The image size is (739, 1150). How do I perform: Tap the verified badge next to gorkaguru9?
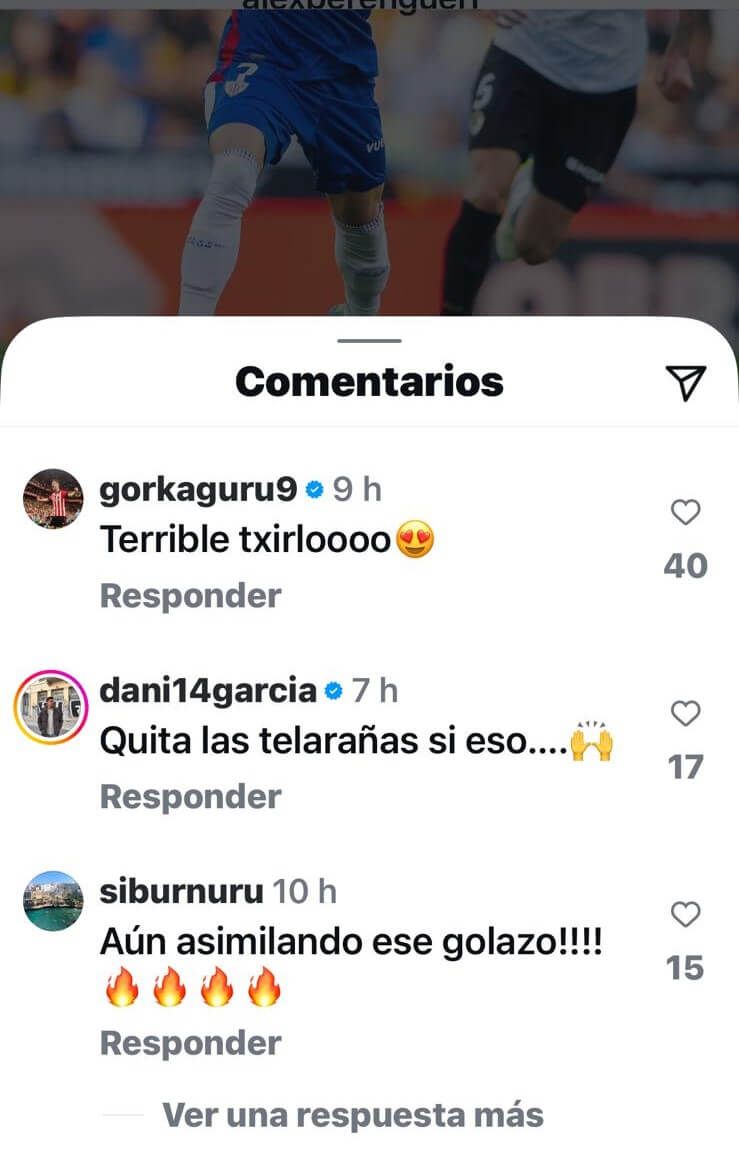pos(313,489)
